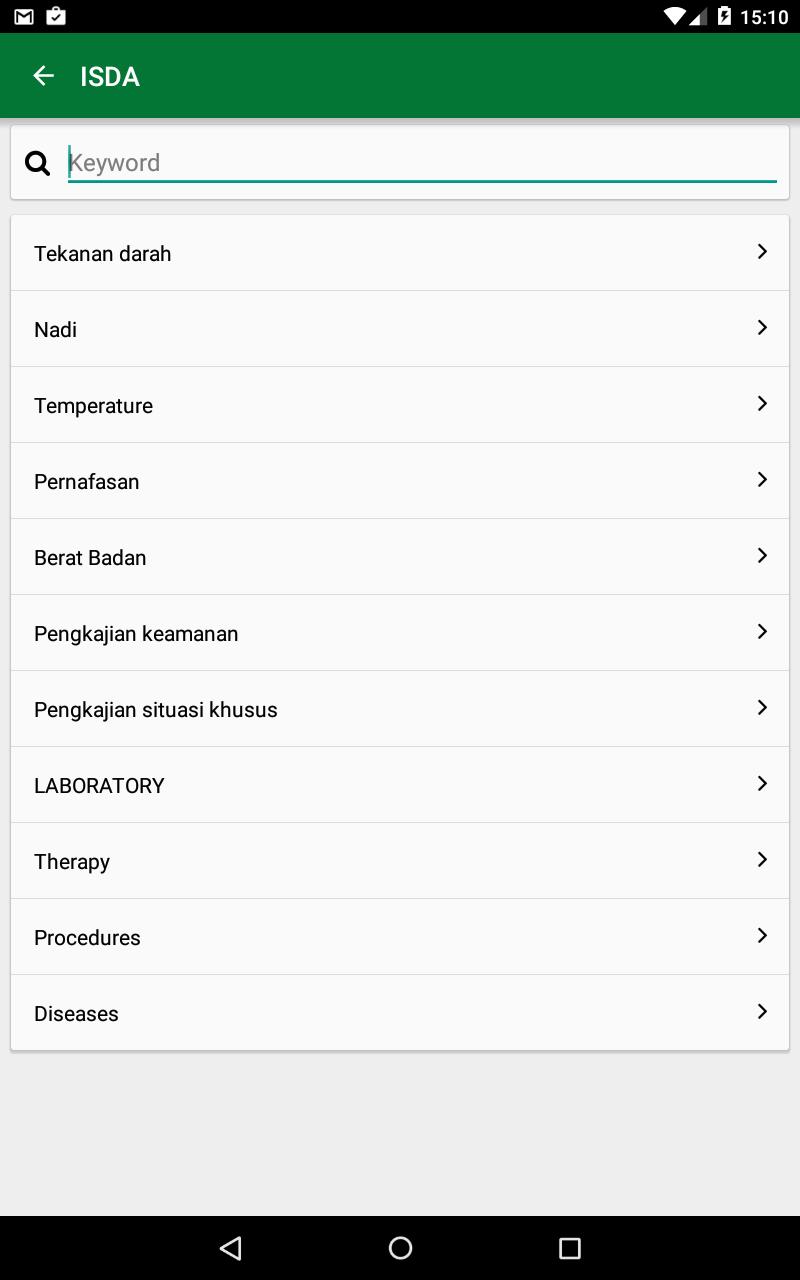Open the recent apps overview
This screenshot has width=800, height=1280.
569,1247
